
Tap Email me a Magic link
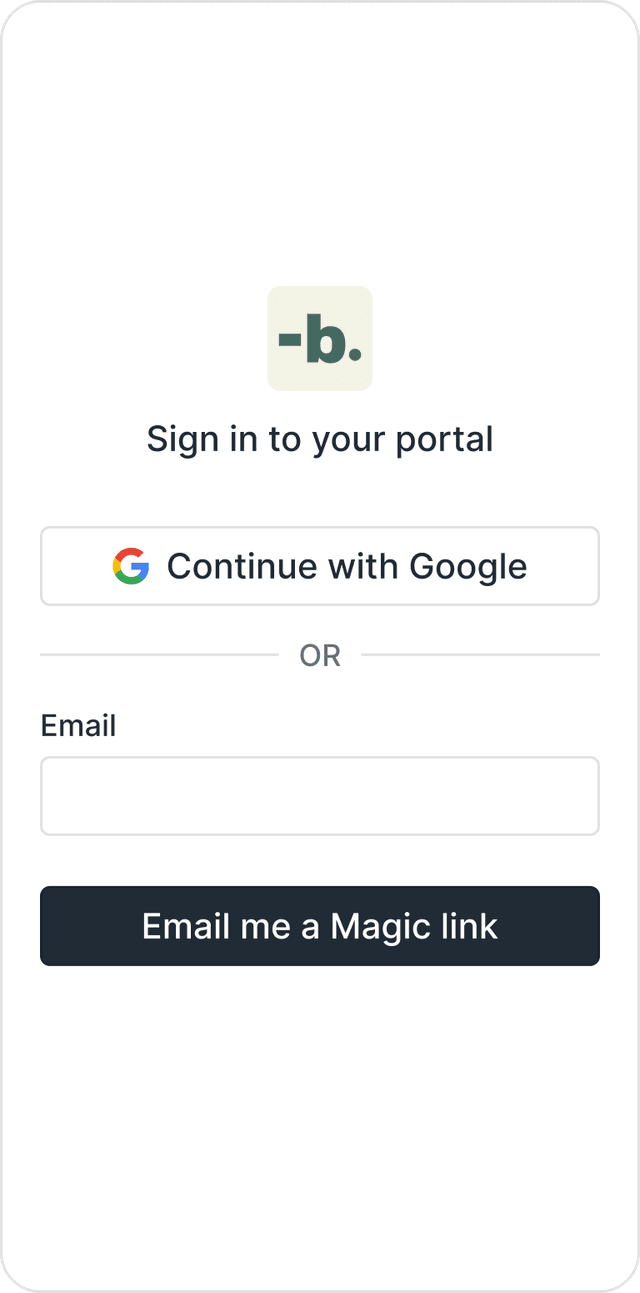pyautogui.click(x=320, y=926)
